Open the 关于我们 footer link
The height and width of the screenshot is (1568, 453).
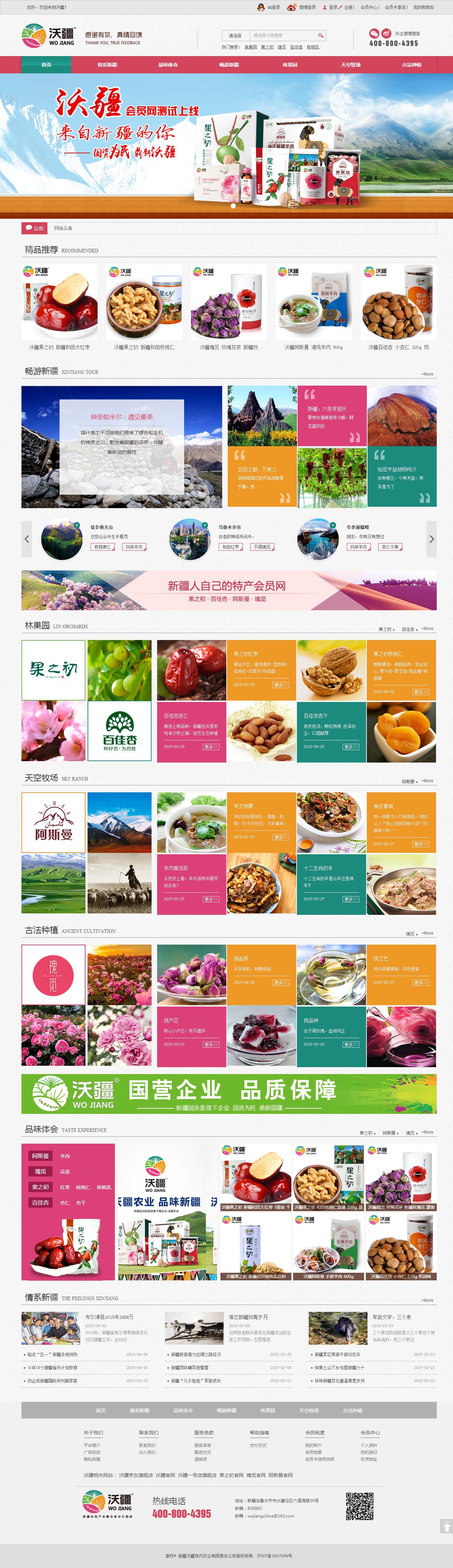(93, 1432)
